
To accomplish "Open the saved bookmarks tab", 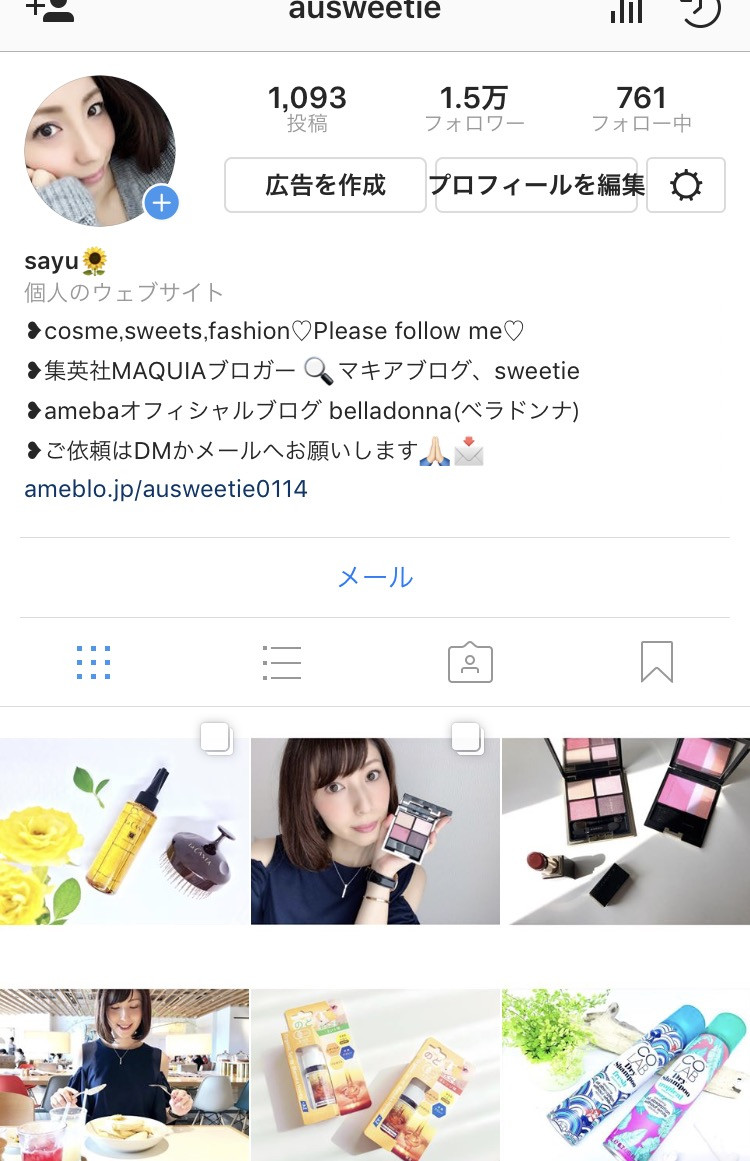I will click(x=657, y=662).
